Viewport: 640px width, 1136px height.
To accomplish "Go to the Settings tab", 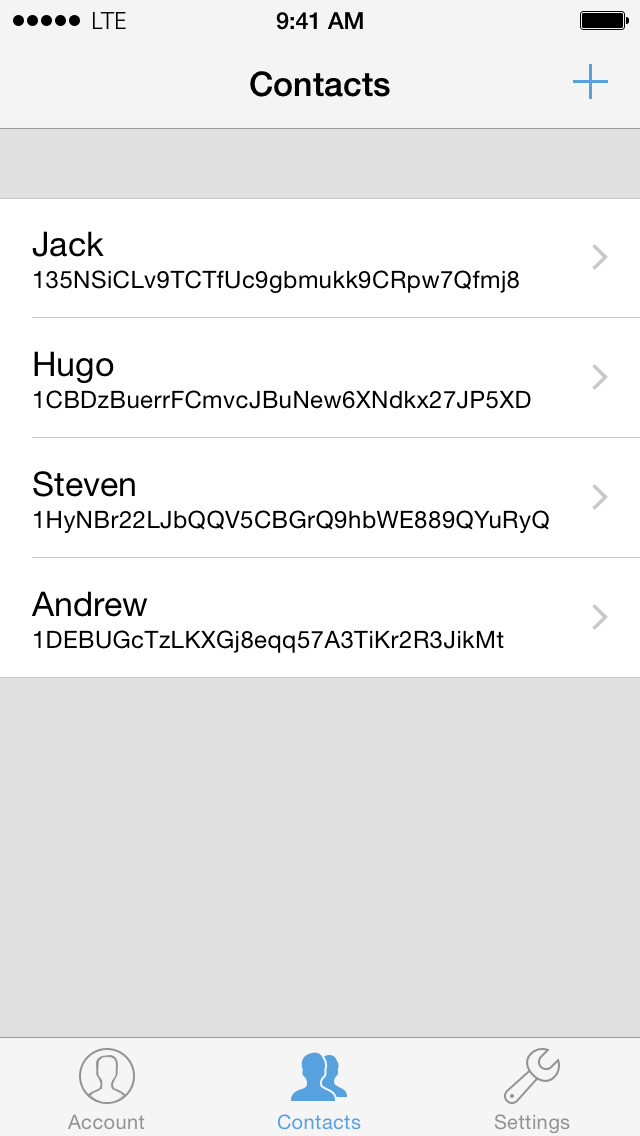I will (532, 1089).
